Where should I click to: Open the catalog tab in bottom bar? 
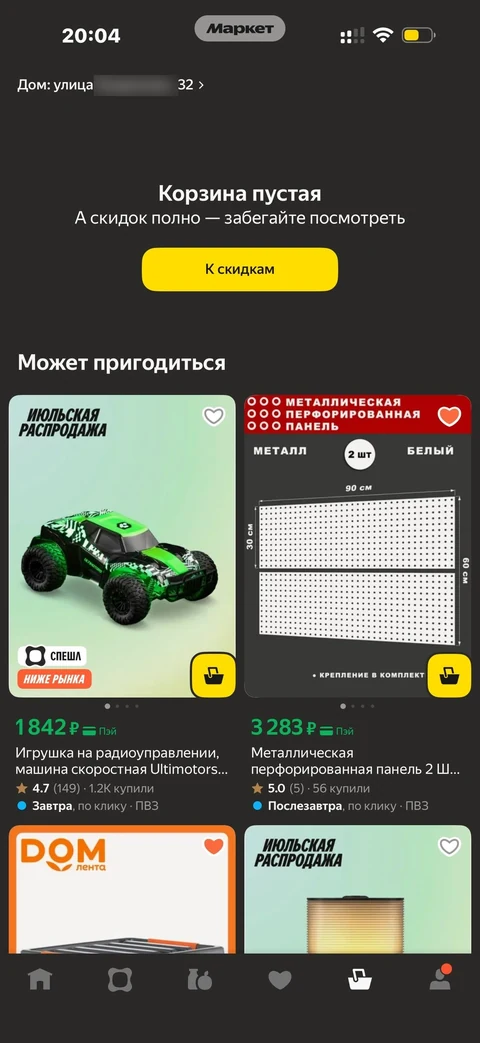(120, 979)
